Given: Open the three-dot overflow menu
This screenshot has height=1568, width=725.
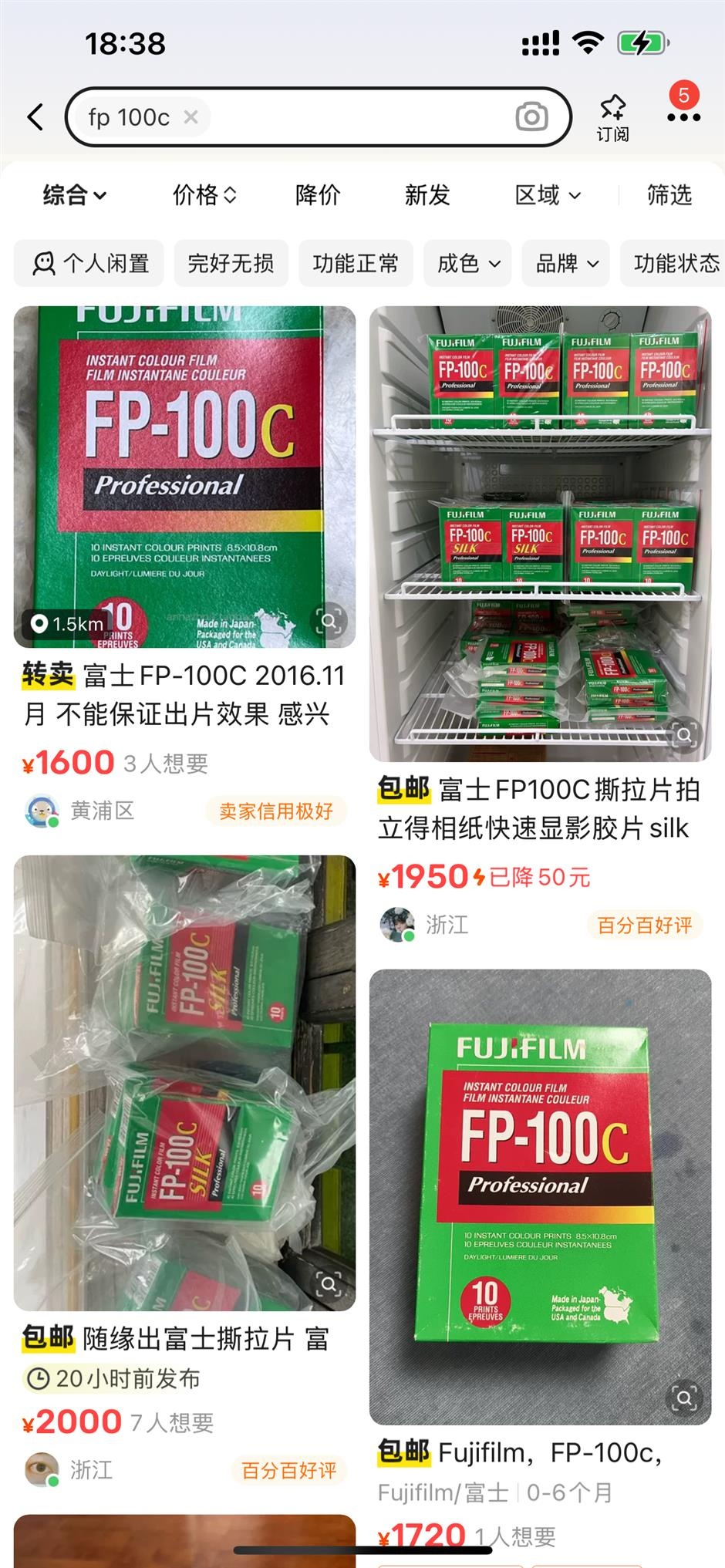Looking at the screenshot, I should pos(683,117).
